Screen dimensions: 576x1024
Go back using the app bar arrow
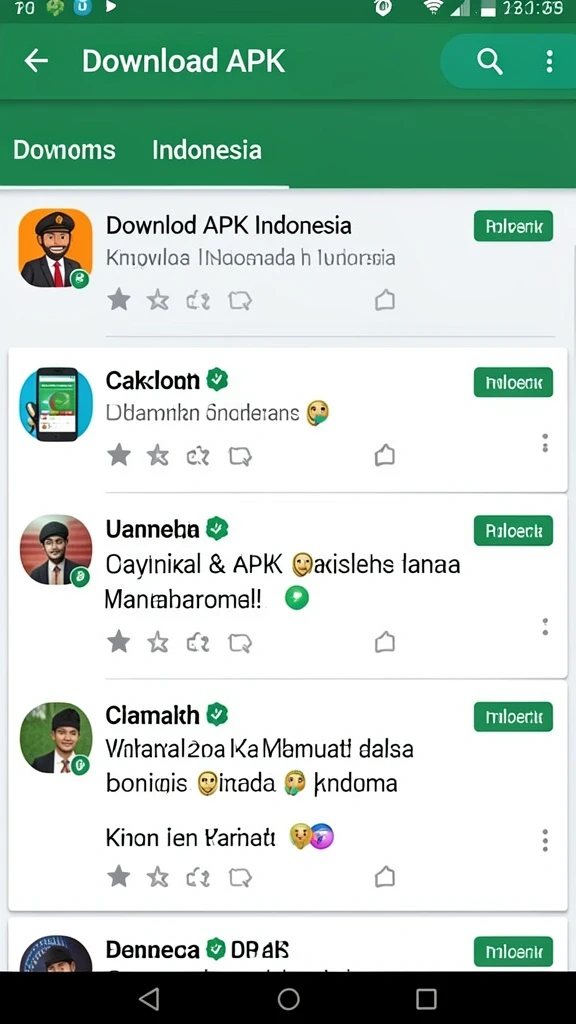pos(36,61)
